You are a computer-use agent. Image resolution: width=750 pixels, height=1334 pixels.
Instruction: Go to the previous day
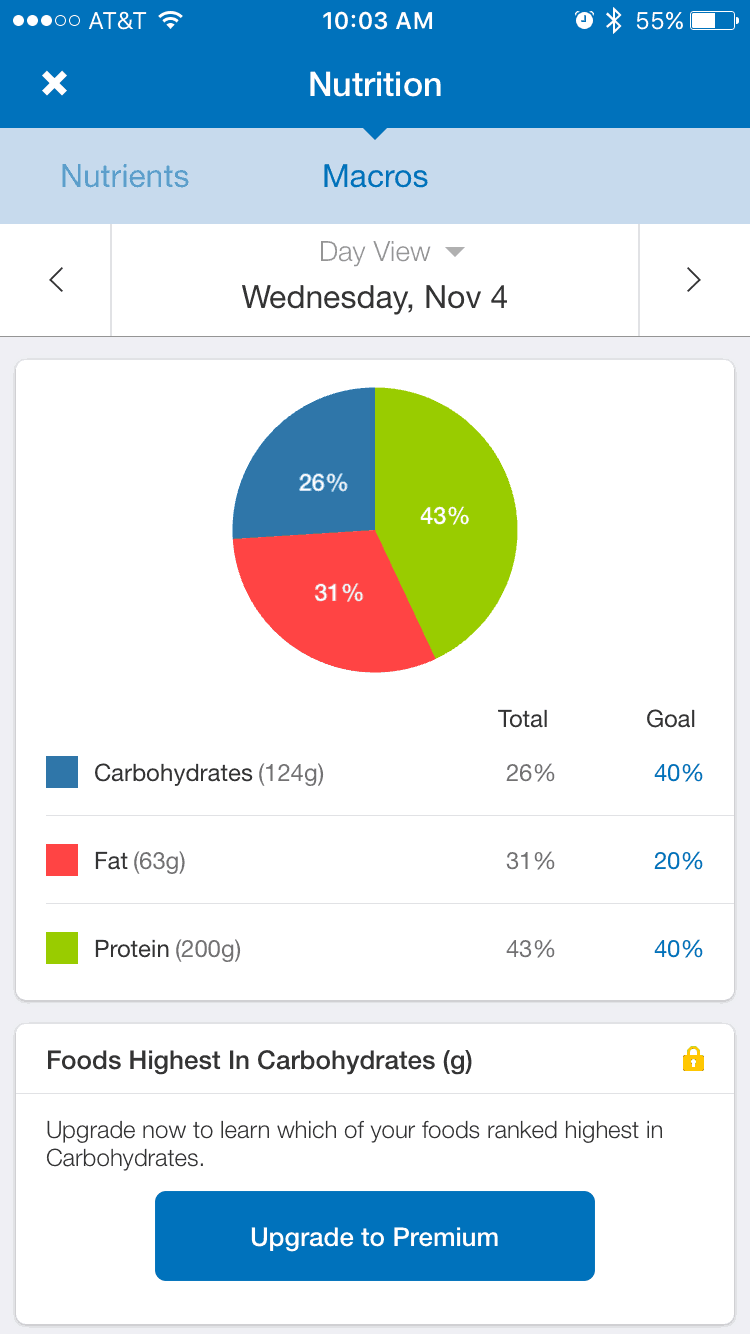[x=56, y=280]
